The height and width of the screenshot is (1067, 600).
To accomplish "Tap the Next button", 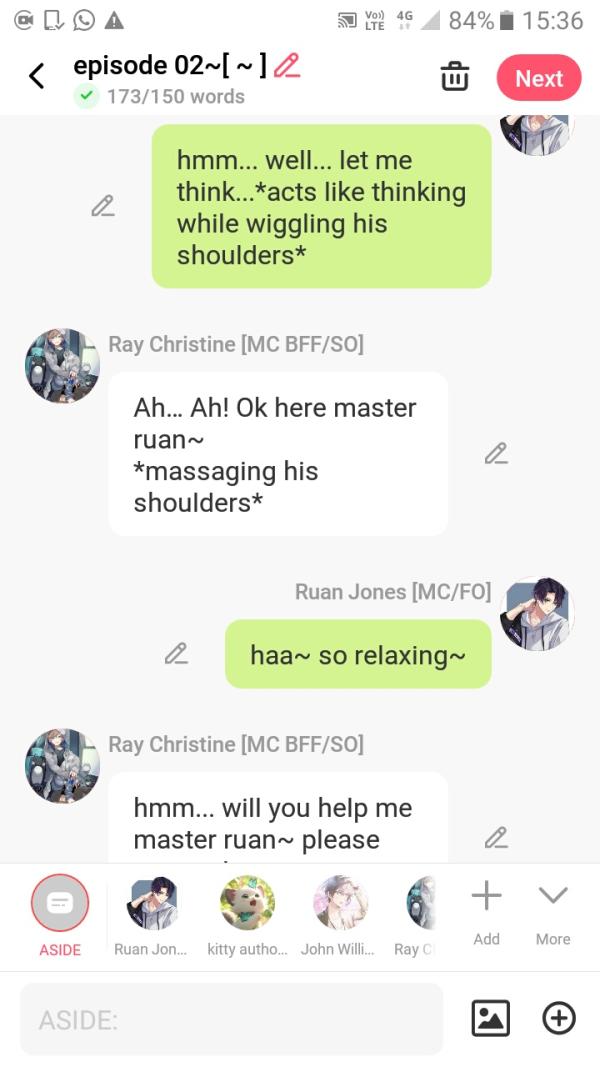I will tap(539, 78).
